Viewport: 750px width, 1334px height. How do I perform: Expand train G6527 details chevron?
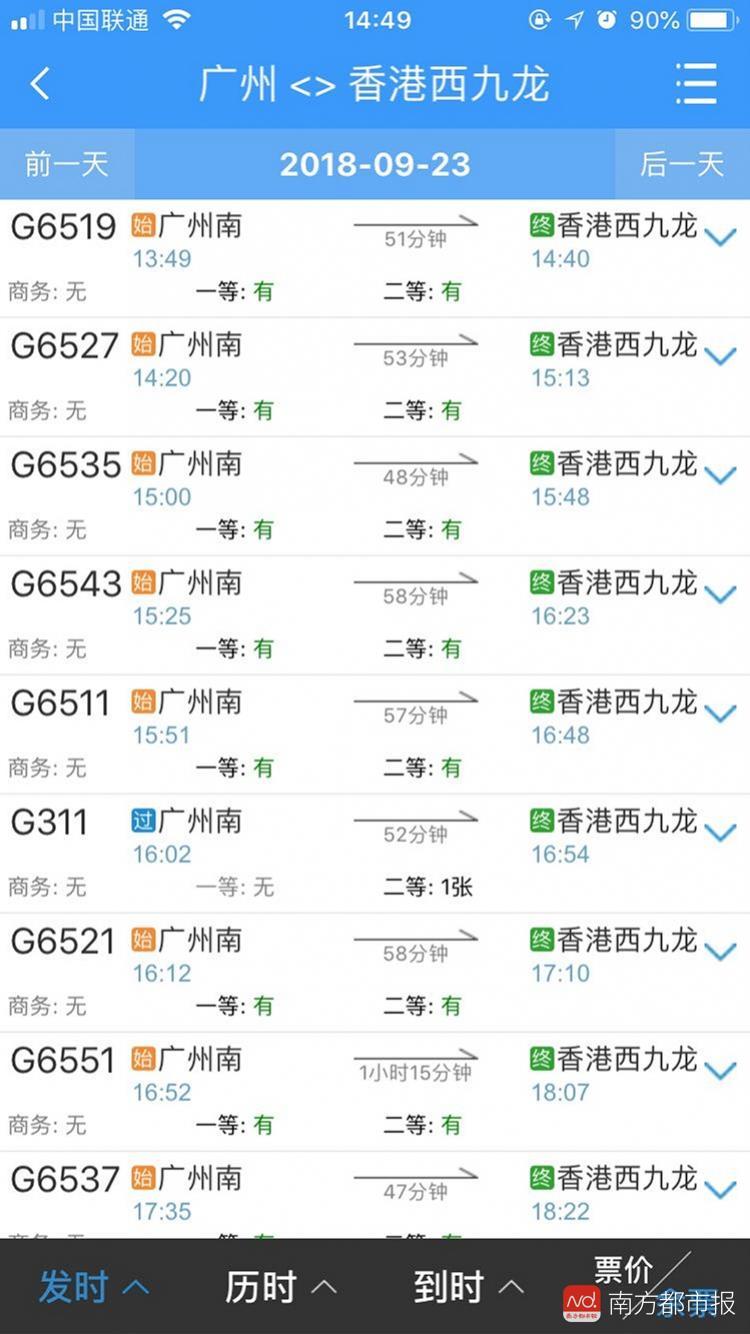[720, 357]
